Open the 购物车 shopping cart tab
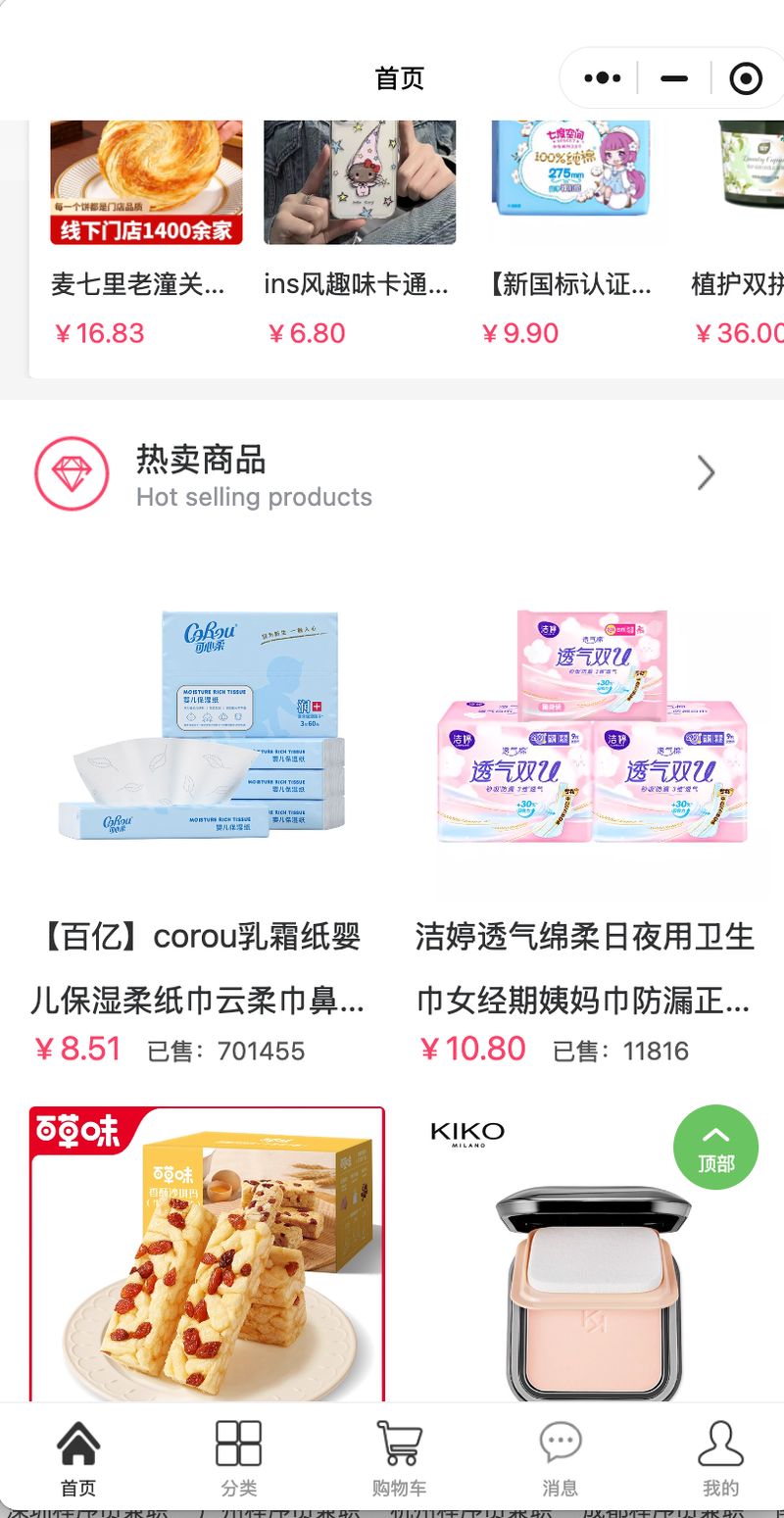 (x=399, y=1458)
